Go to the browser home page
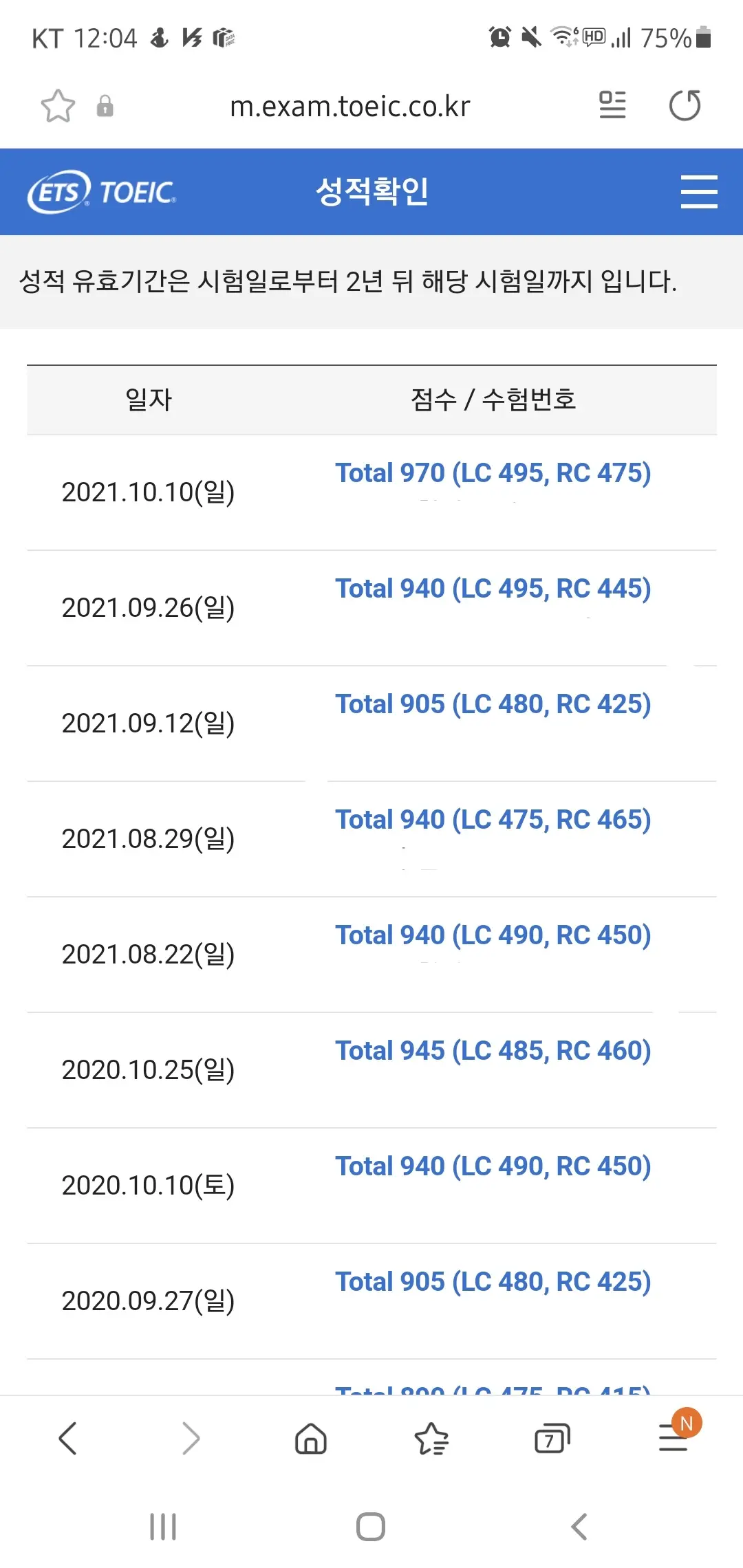The width and height of the screenshot is (743, 1568). [310, 1438]
